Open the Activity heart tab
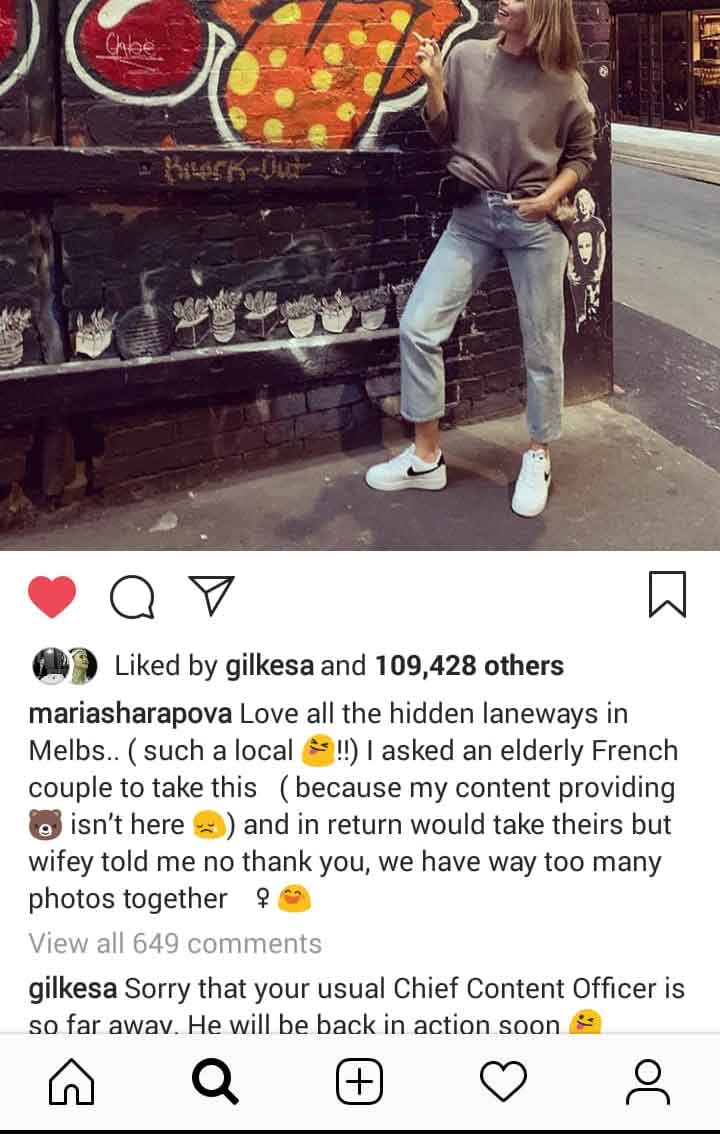Screen dimensions: 720x1134 pyautogui.click(x=503, y=1082)
